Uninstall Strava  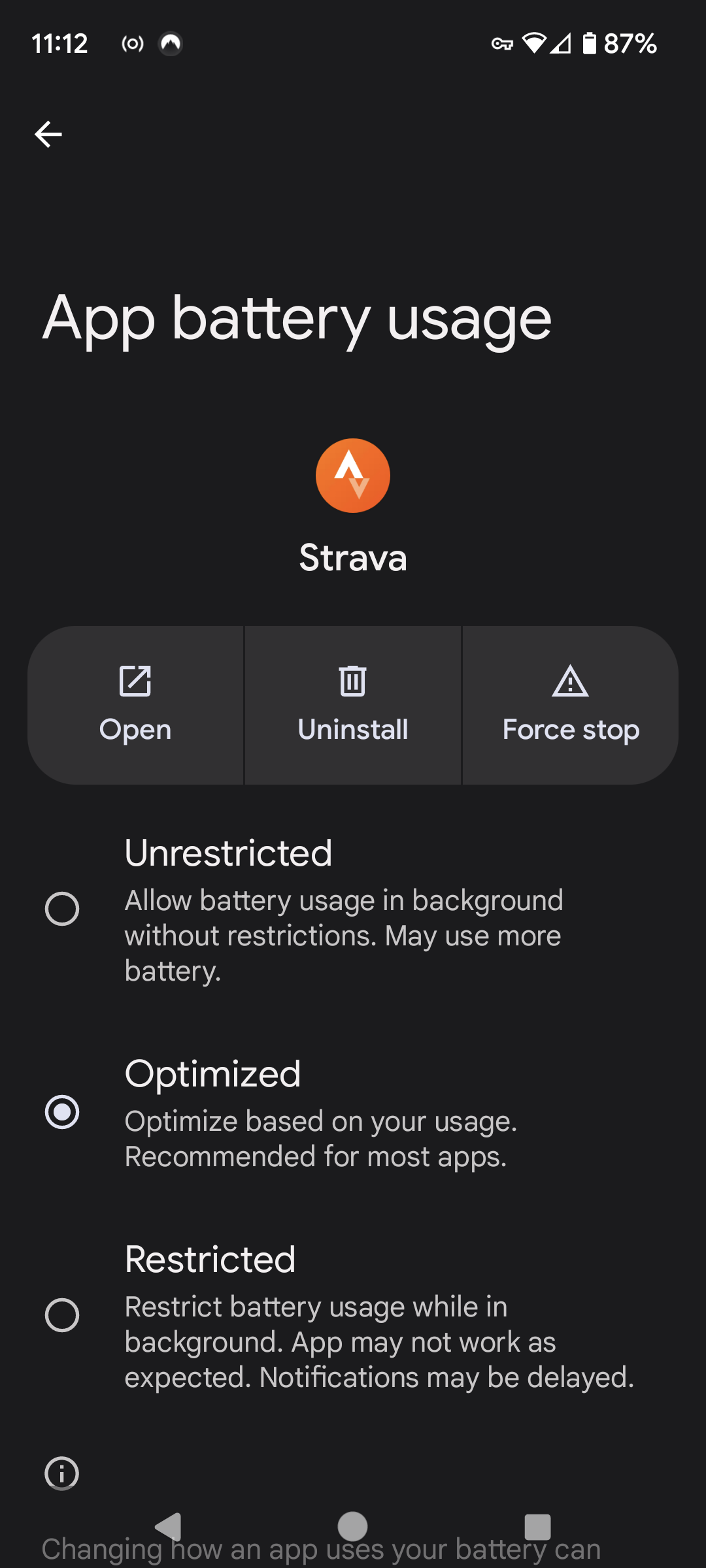[353, 706]
